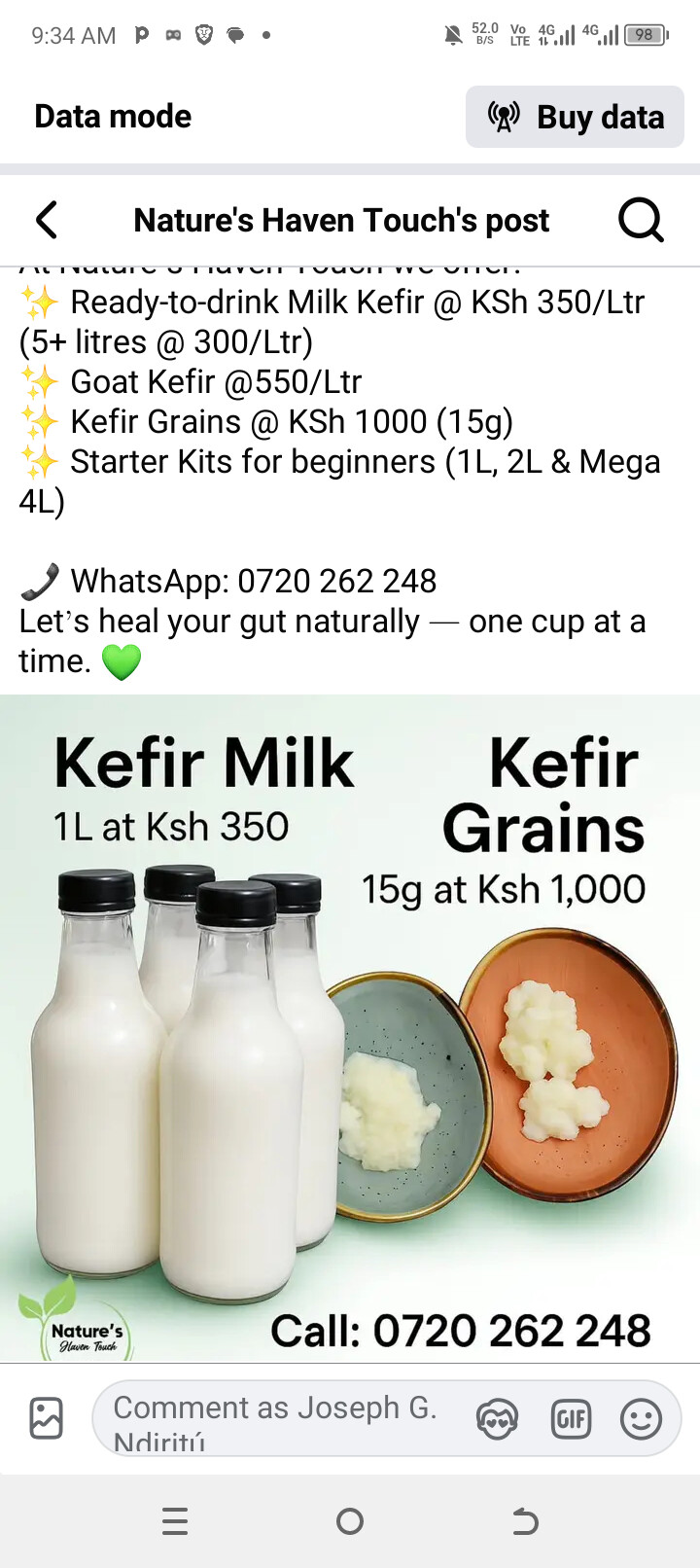Open the emoji picker in comment box

point(641,1419)
